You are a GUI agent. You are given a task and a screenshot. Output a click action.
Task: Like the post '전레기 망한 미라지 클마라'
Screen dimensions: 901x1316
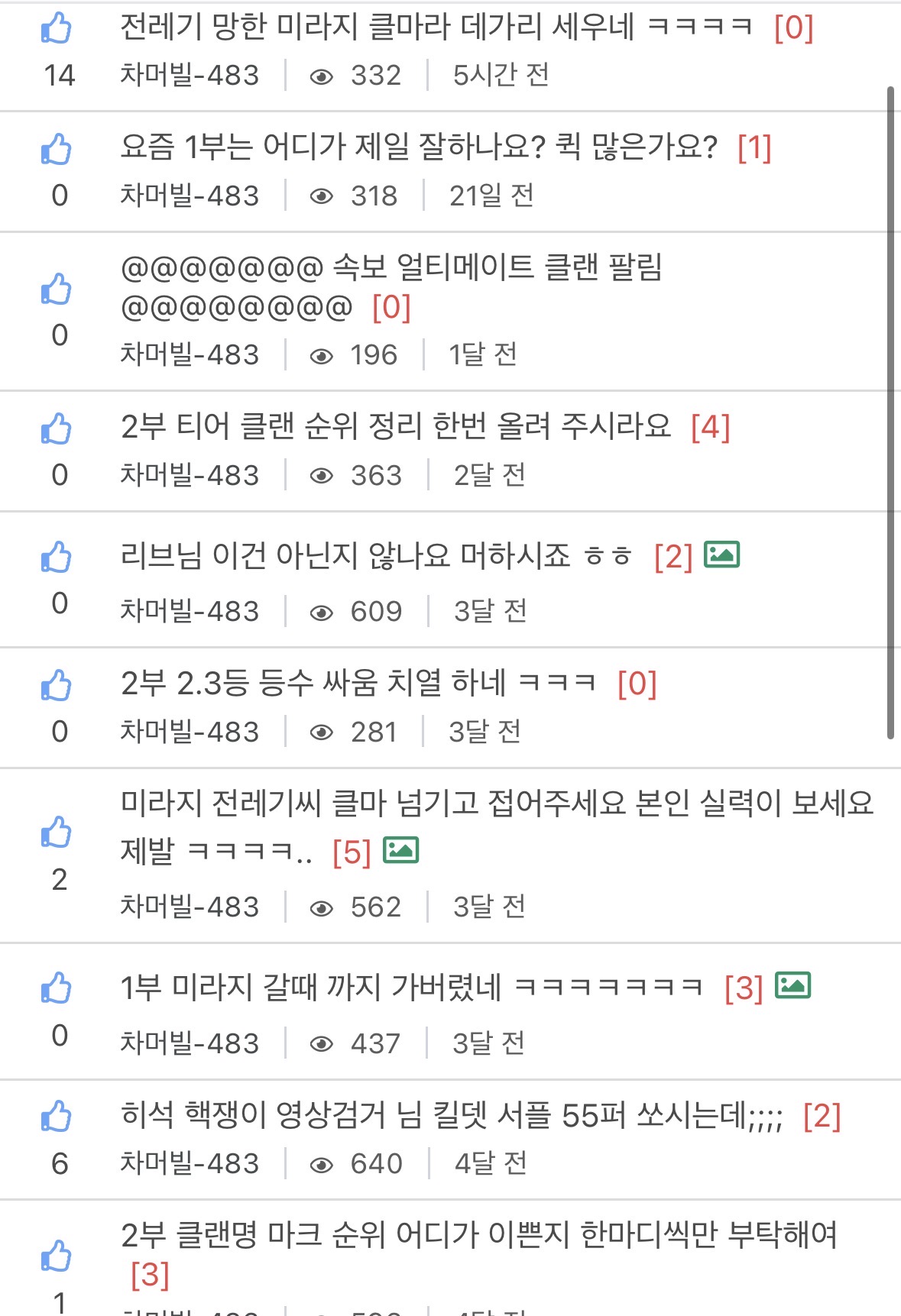[57, 28]
